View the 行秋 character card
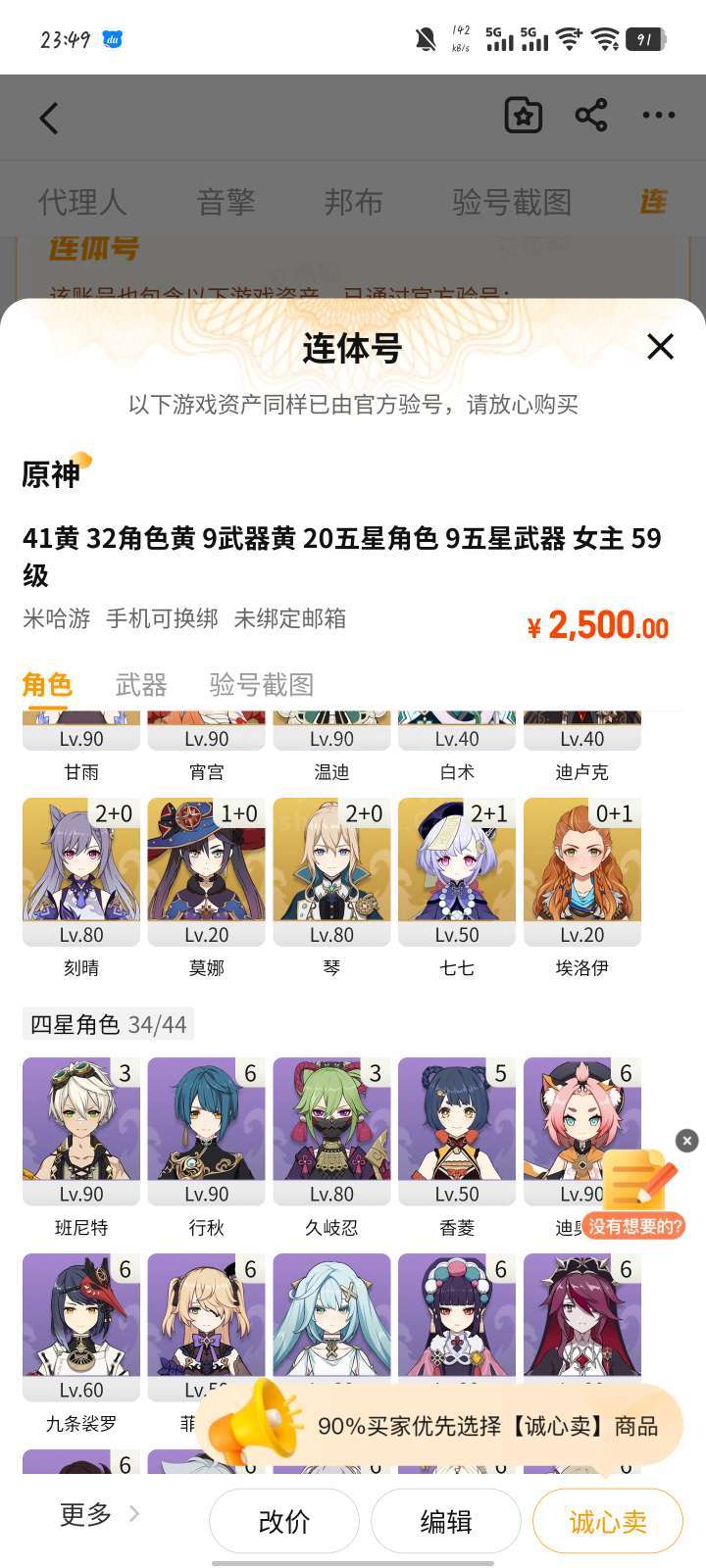The image size is (706, 1568). [x=207, y=1132]
